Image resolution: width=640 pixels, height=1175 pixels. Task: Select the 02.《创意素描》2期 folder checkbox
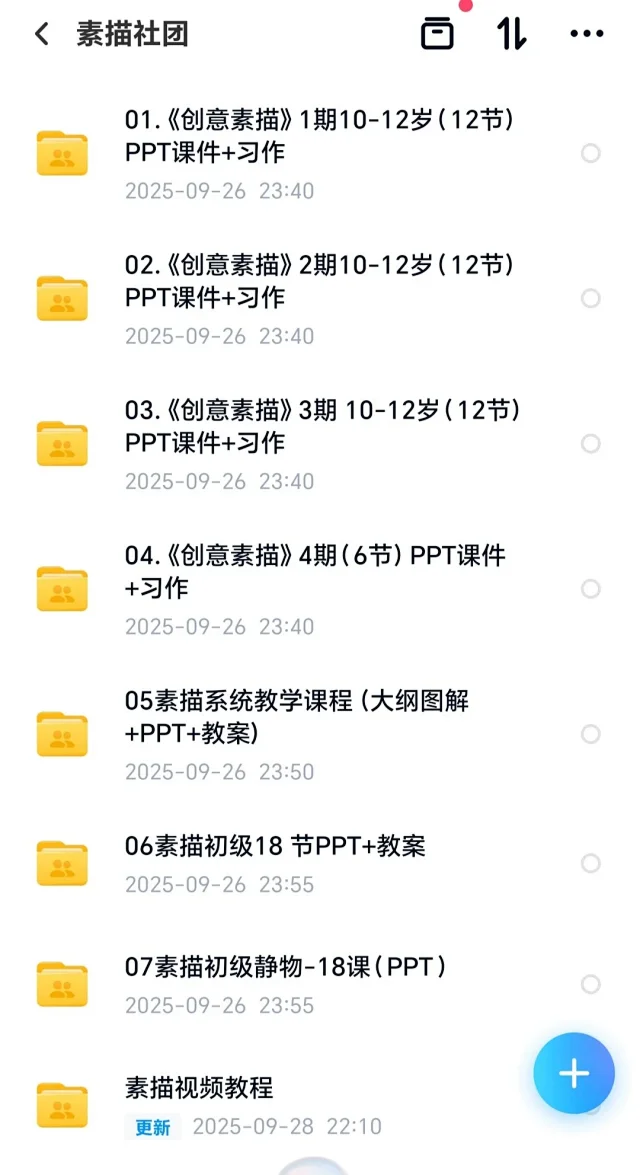[x=591, y=298]
